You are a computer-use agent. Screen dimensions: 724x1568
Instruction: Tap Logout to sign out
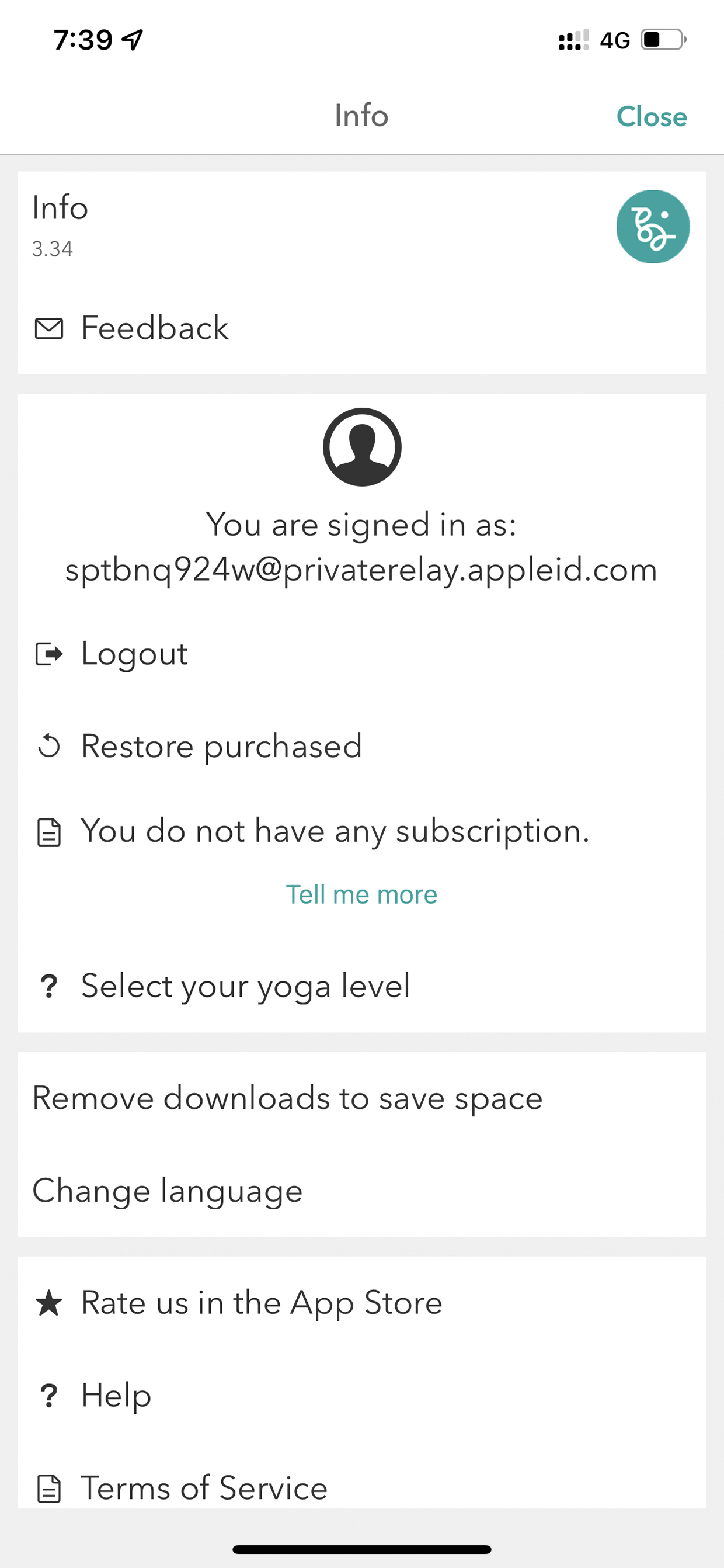361,654
